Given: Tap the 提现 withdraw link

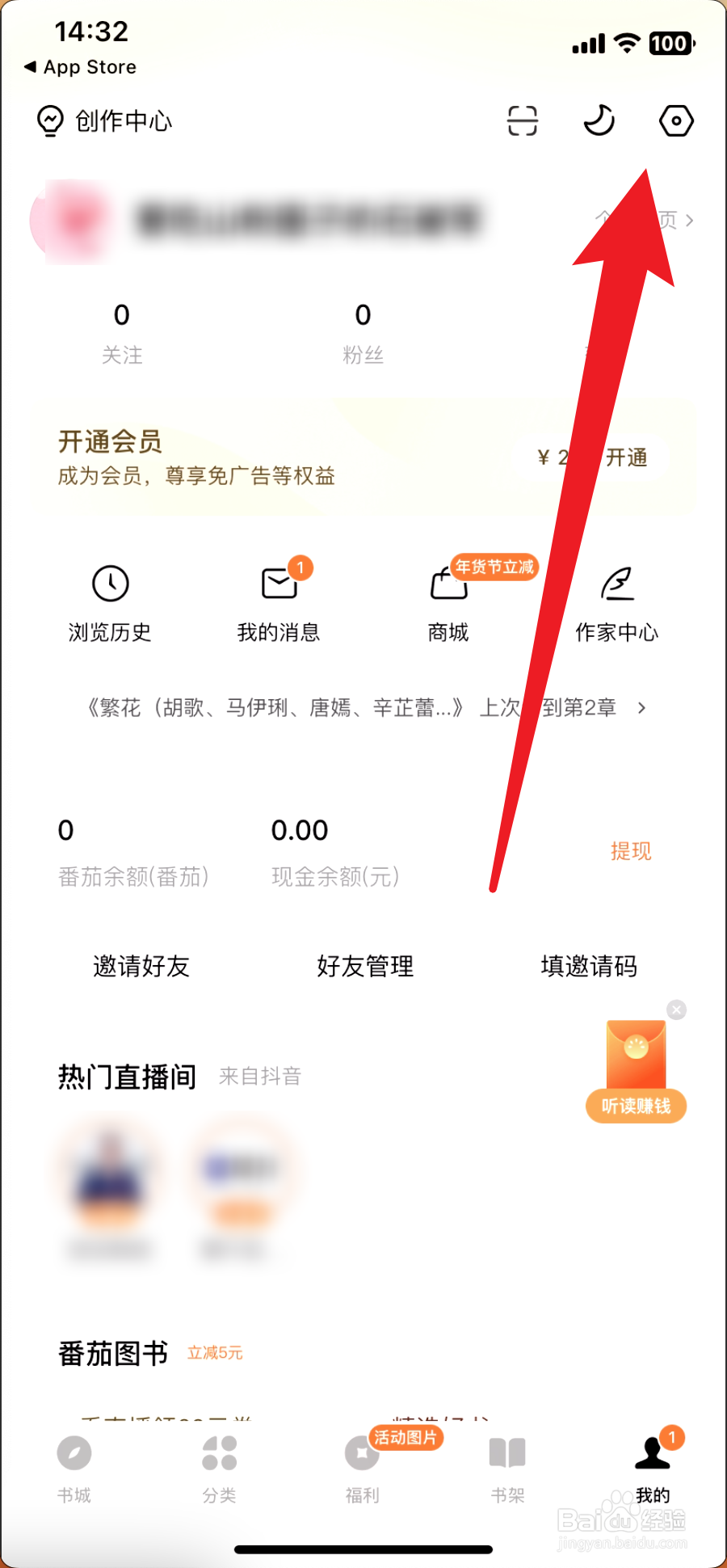Looking at the screenshot, I should click(632, 851).
